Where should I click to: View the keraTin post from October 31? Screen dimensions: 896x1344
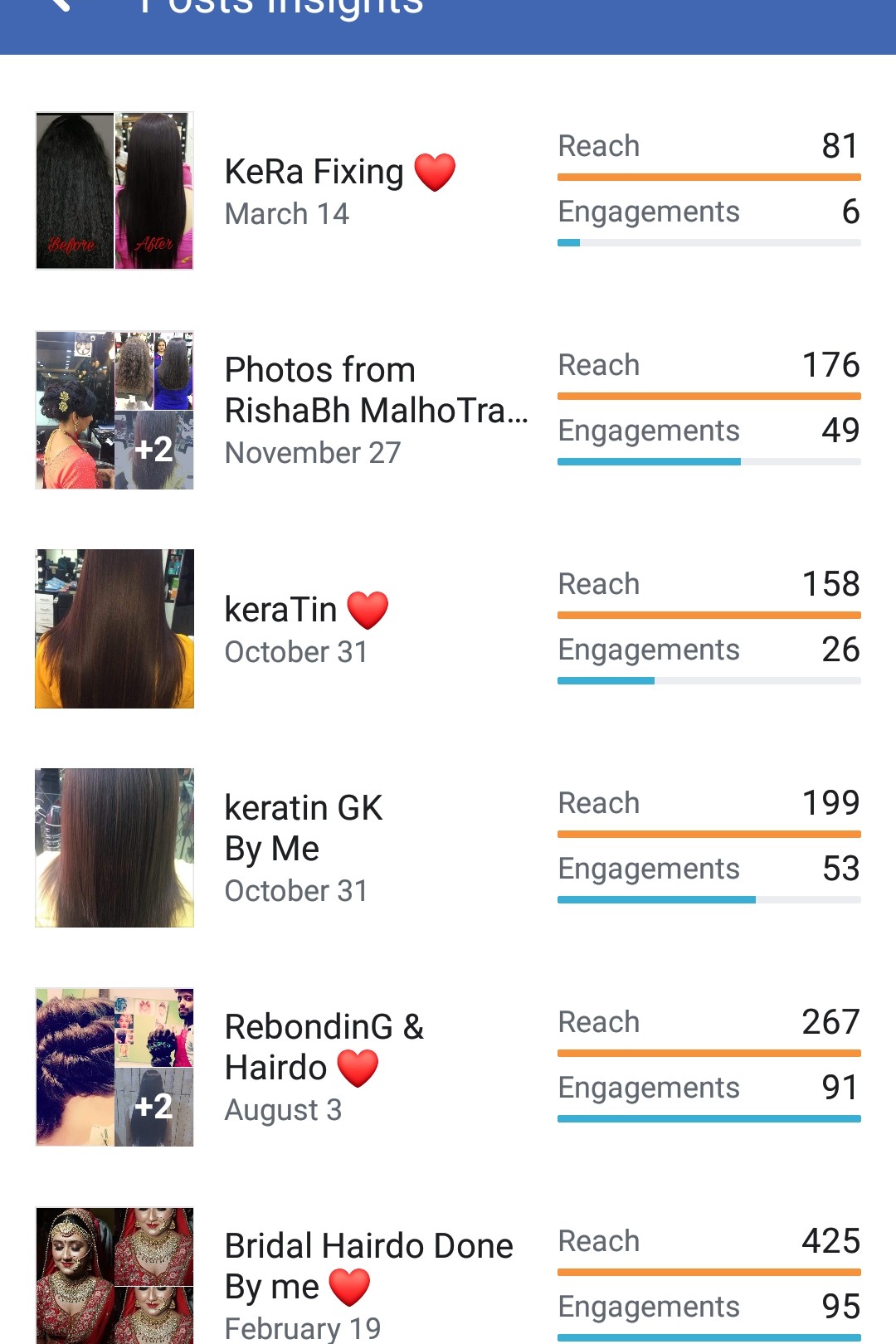(281, 611)
